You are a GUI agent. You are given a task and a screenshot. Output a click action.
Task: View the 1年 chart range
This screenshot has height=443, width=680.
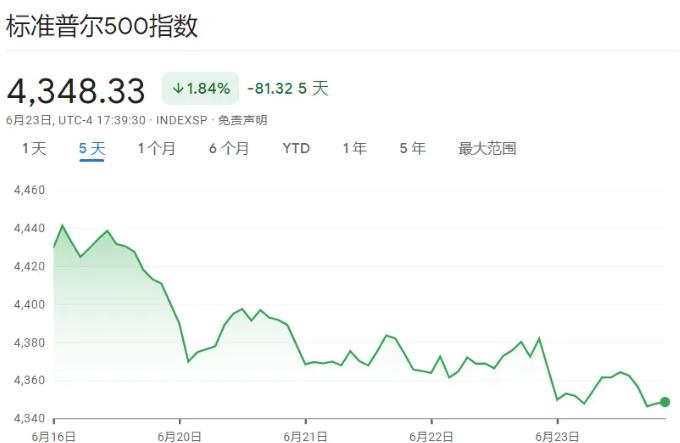click(x=354, y=148)
